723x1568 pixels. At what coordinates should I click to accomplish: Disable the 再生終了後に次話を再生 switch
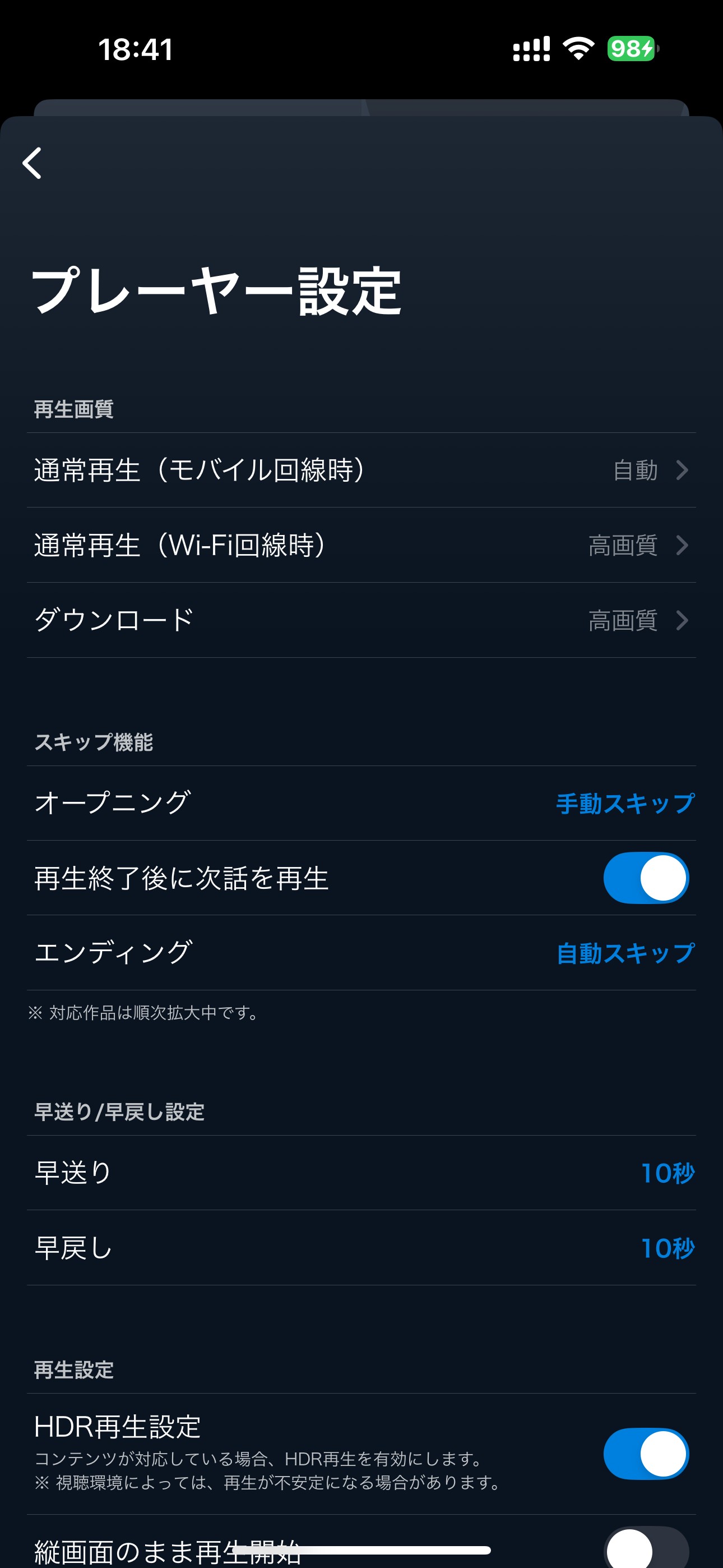tap(646, 878)
